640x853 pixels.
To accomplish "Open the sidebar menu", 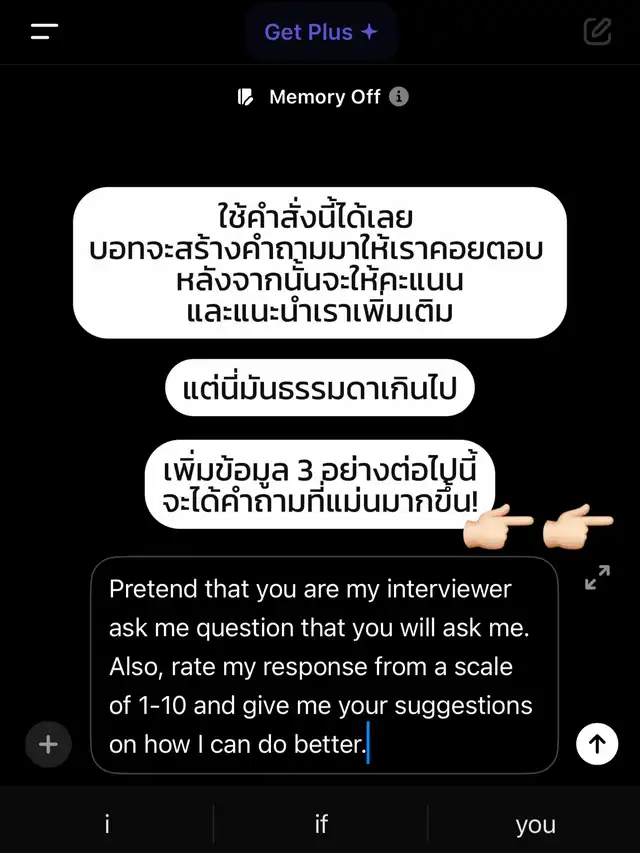I will click(45, 32).
